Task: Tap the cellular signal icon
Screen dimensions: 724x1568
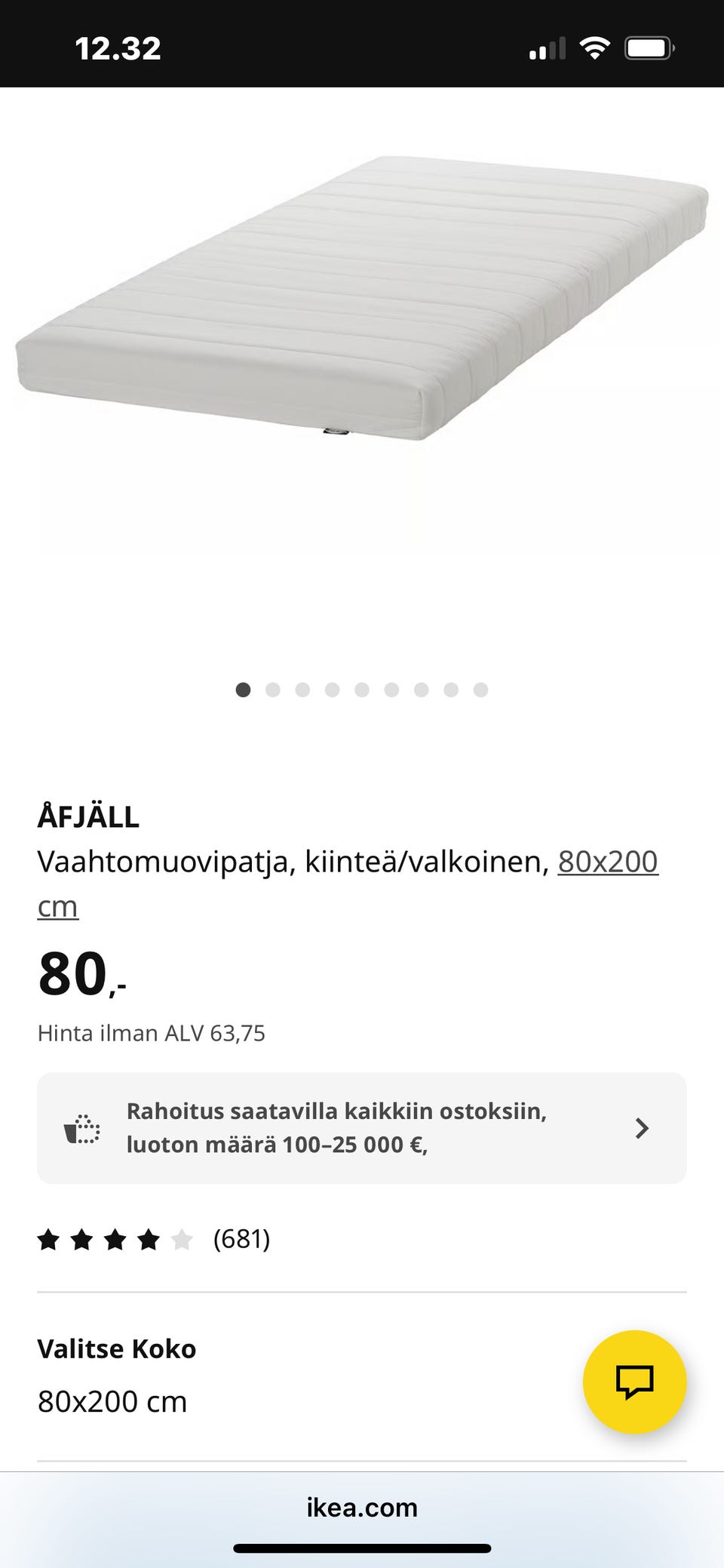Action: click(x=547, y=48)
